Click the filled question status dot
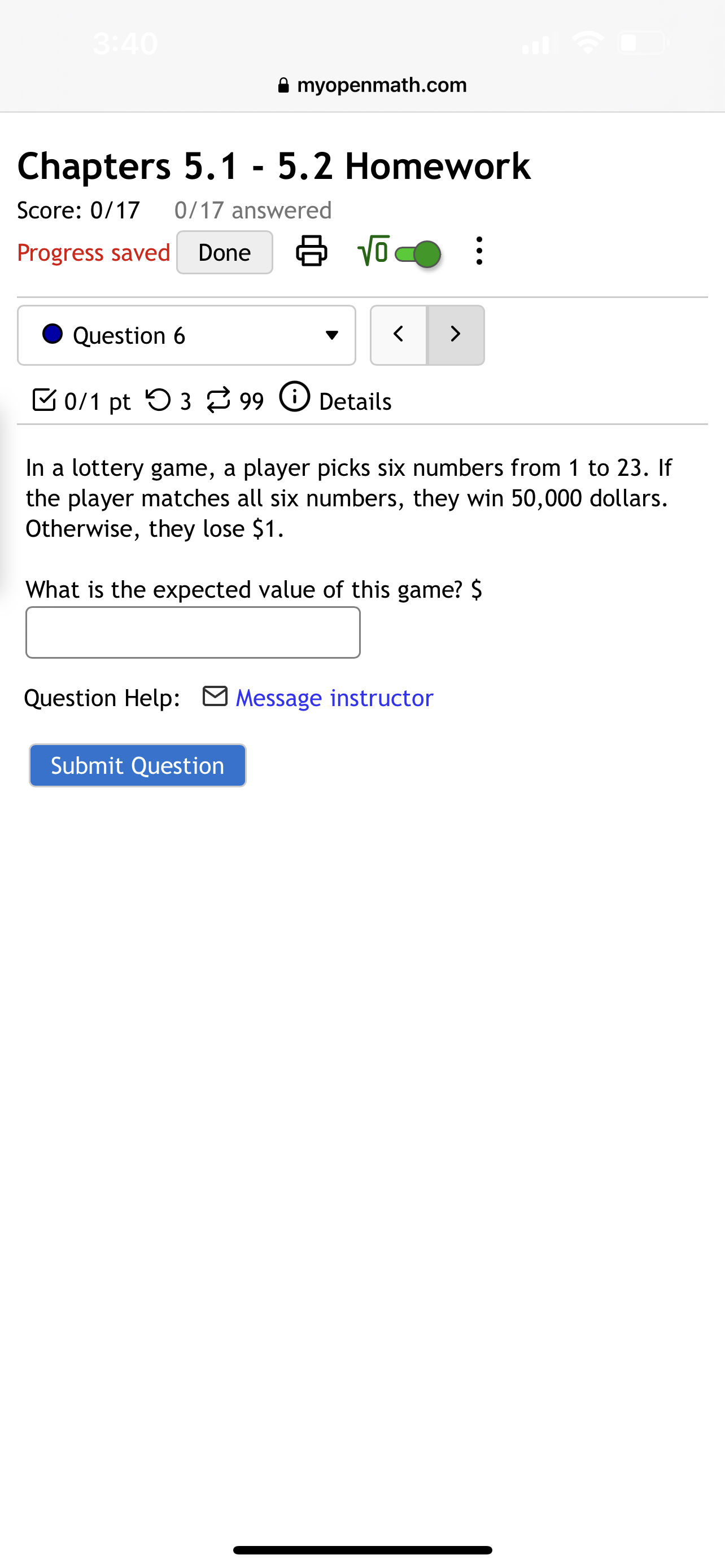725x1568 pixels. click(53, 334)
